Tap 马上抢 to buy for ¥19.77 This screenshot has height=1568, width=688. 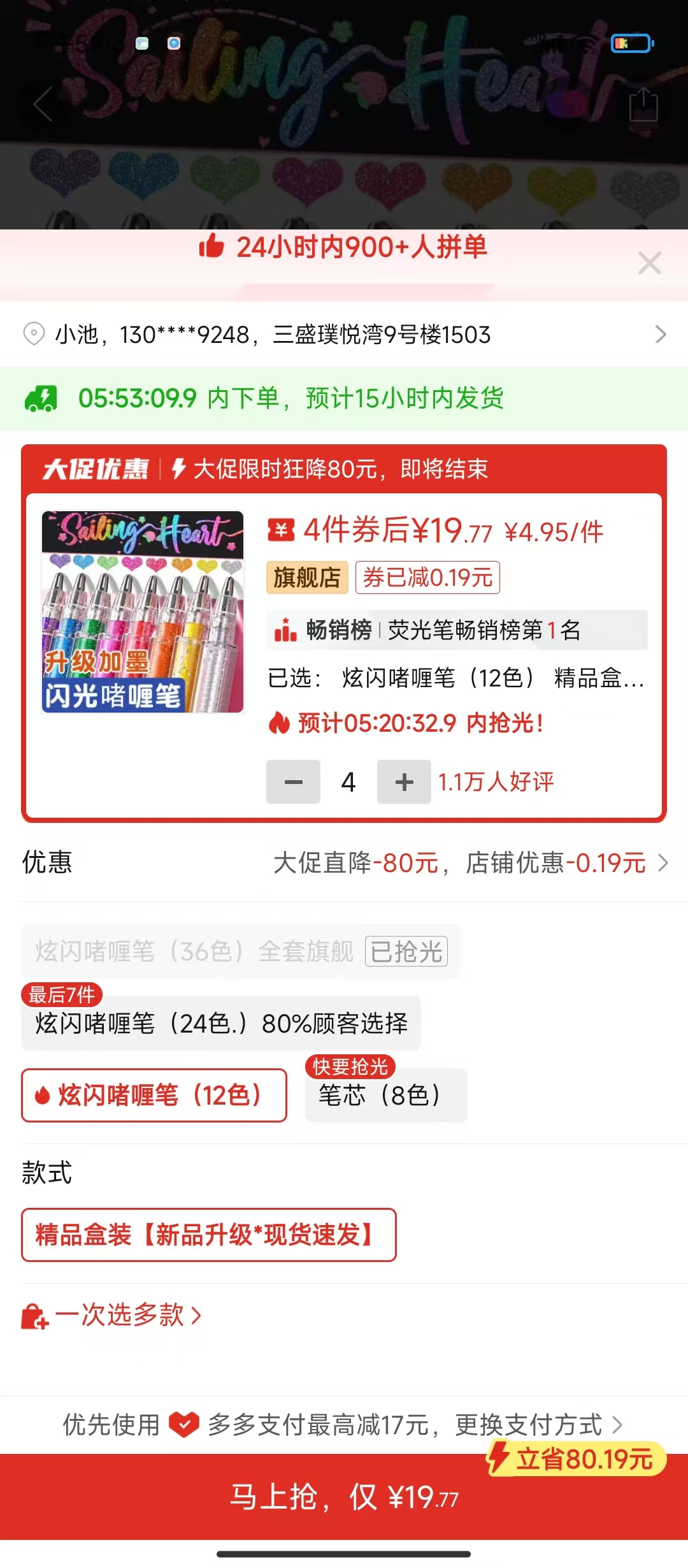tap(344, 1497)
